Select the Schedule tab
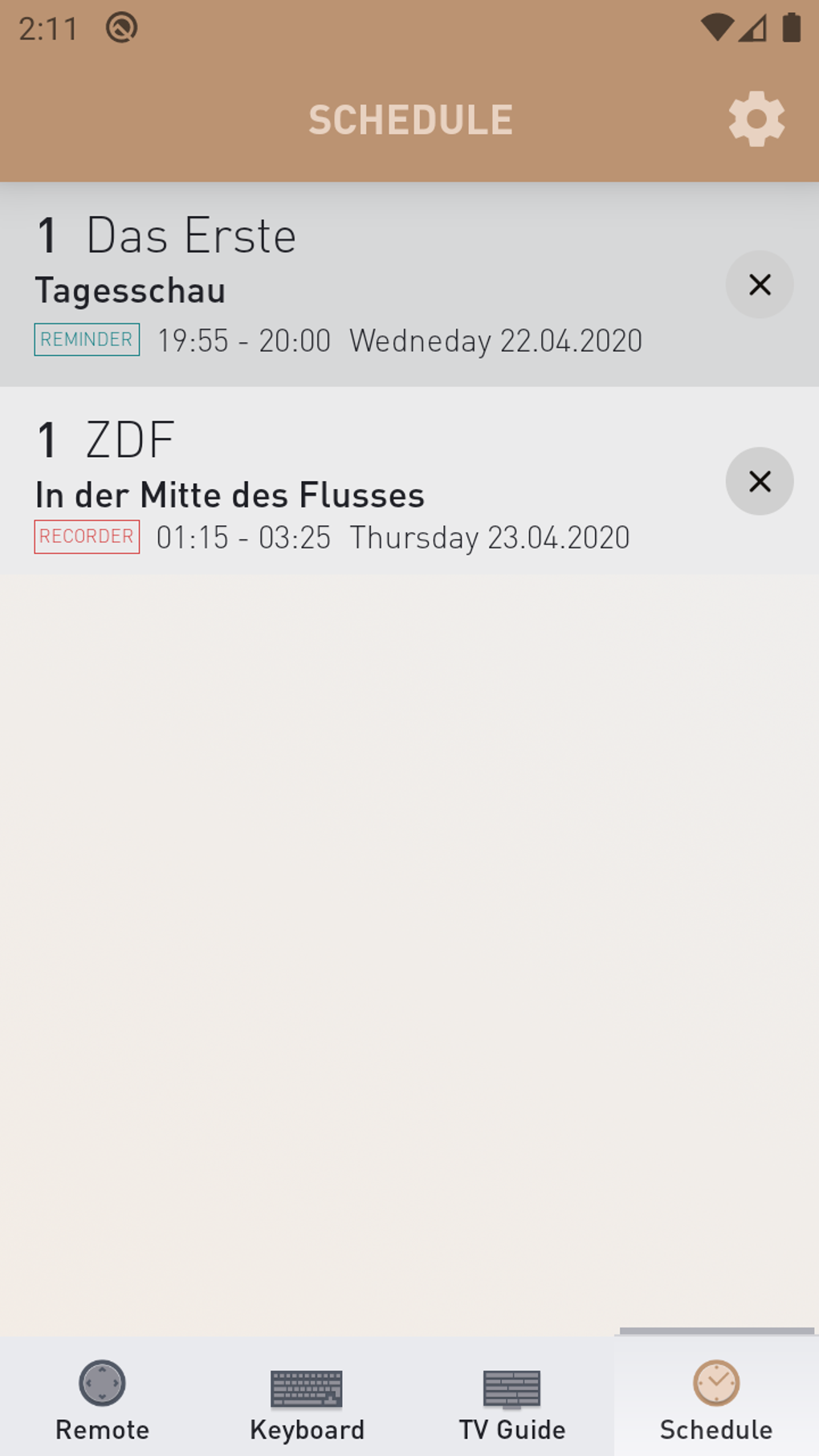This screenshot has width=819, height=1456. (715, 1398)
